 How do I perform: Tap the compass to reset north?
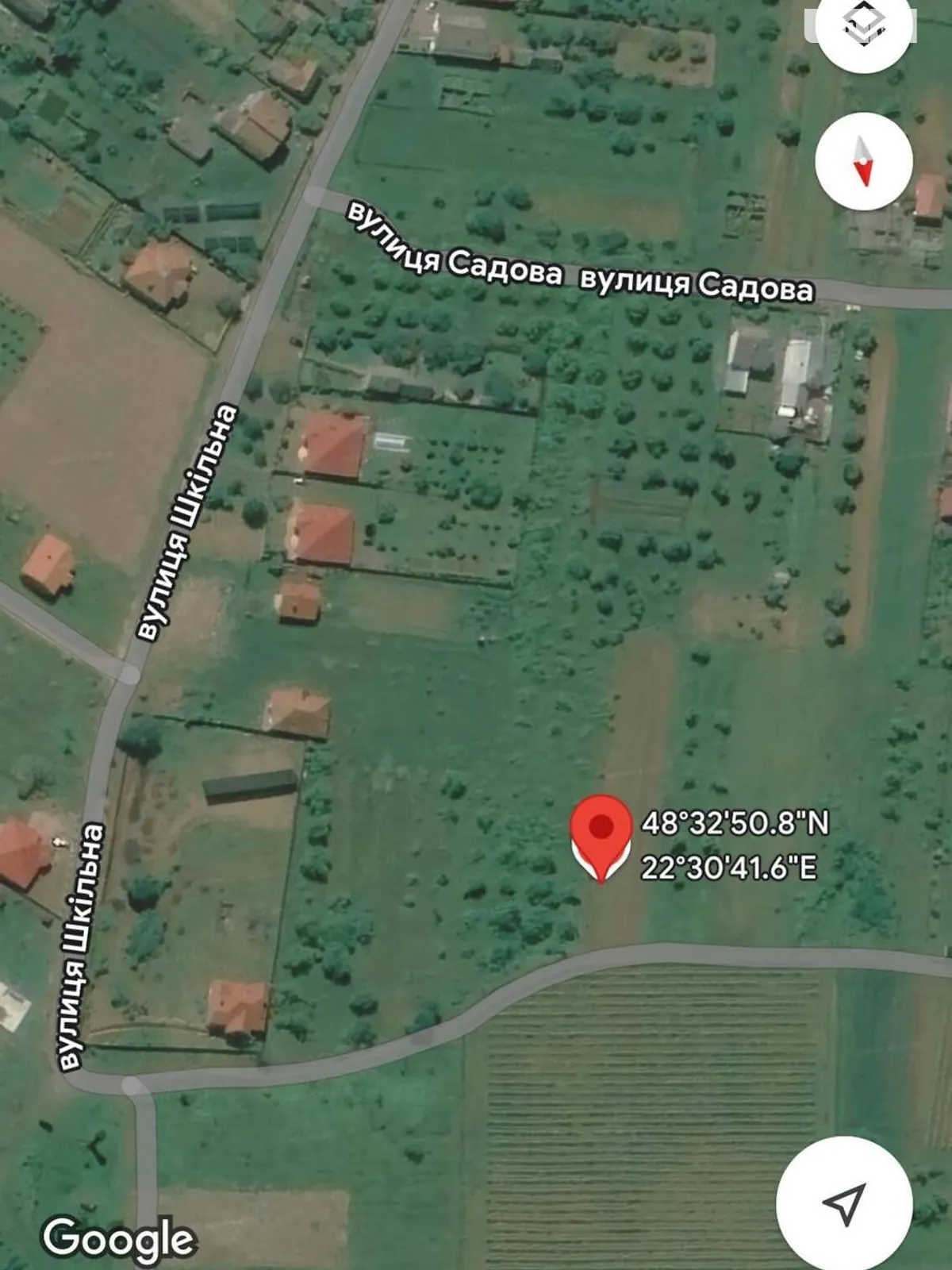coord(863,161)
